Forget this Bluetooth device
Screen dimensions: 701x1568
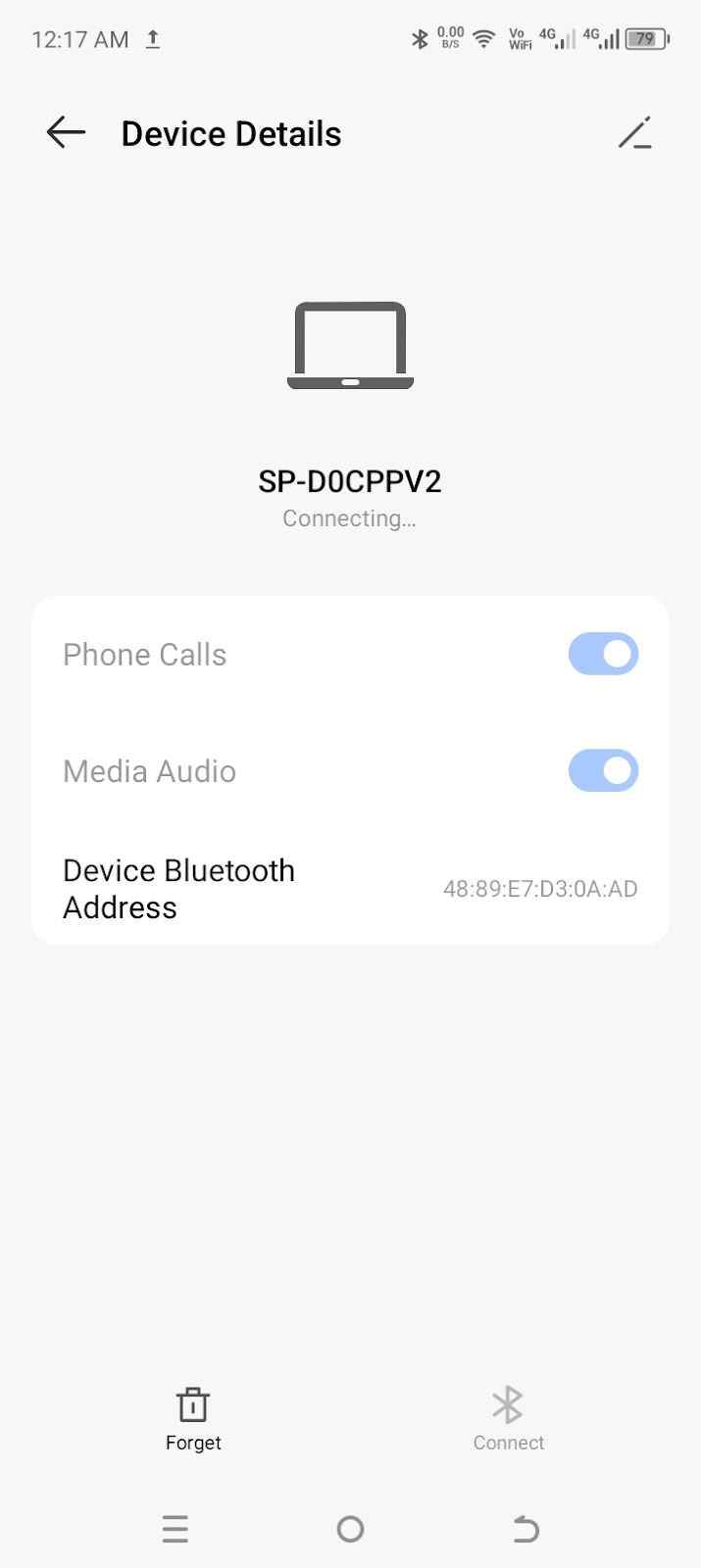193,1418
